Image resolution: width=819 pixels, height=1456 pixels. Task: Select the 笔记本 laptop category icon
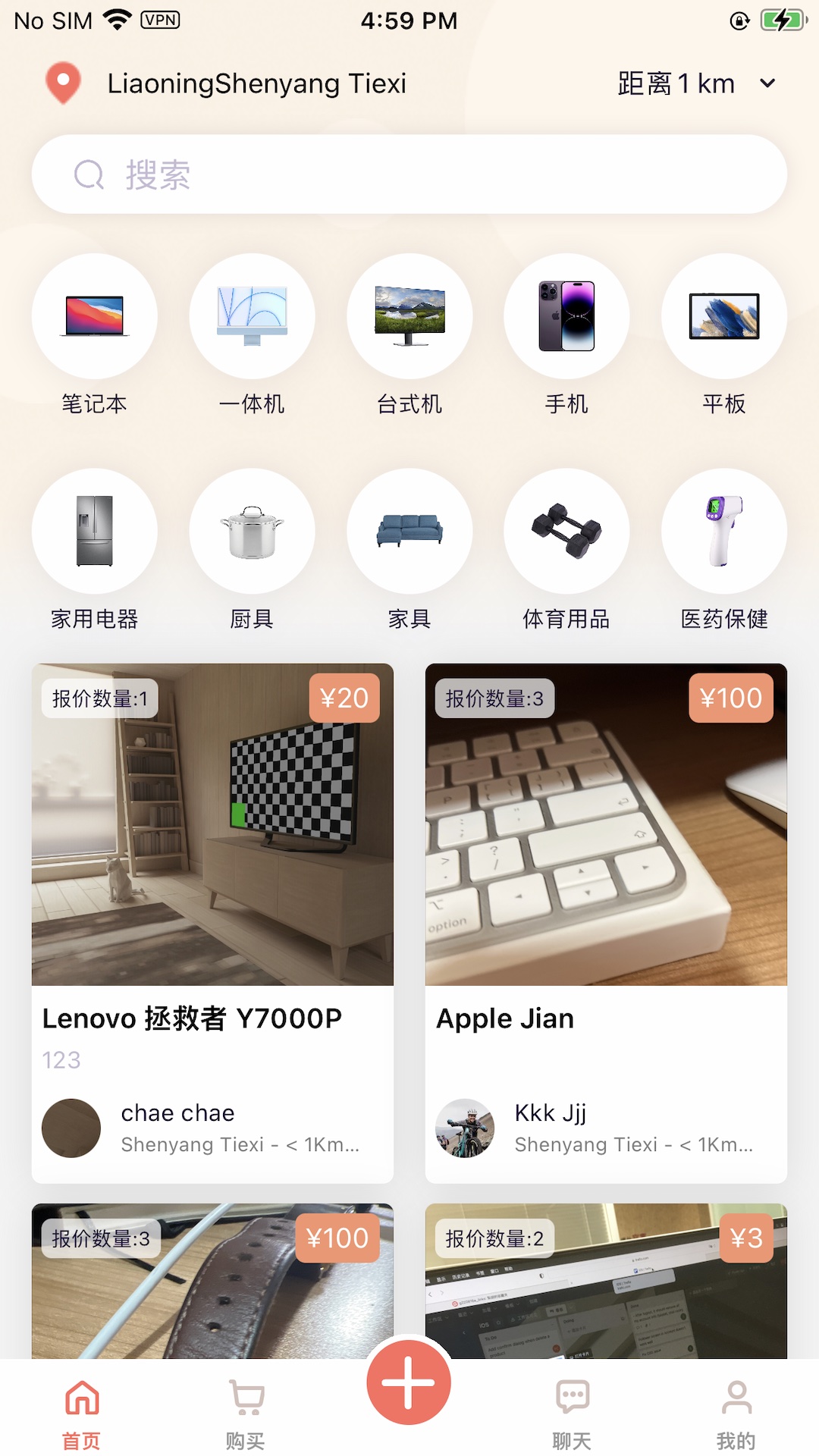click(x=93, y=315)
